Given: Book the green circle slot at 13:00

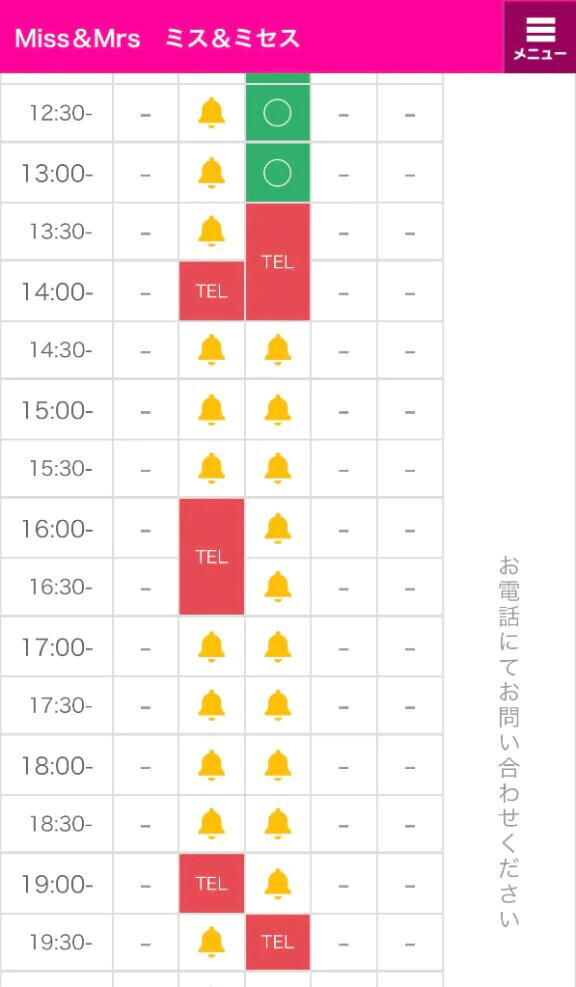Looking at the screenshot, I should [278, 173].
